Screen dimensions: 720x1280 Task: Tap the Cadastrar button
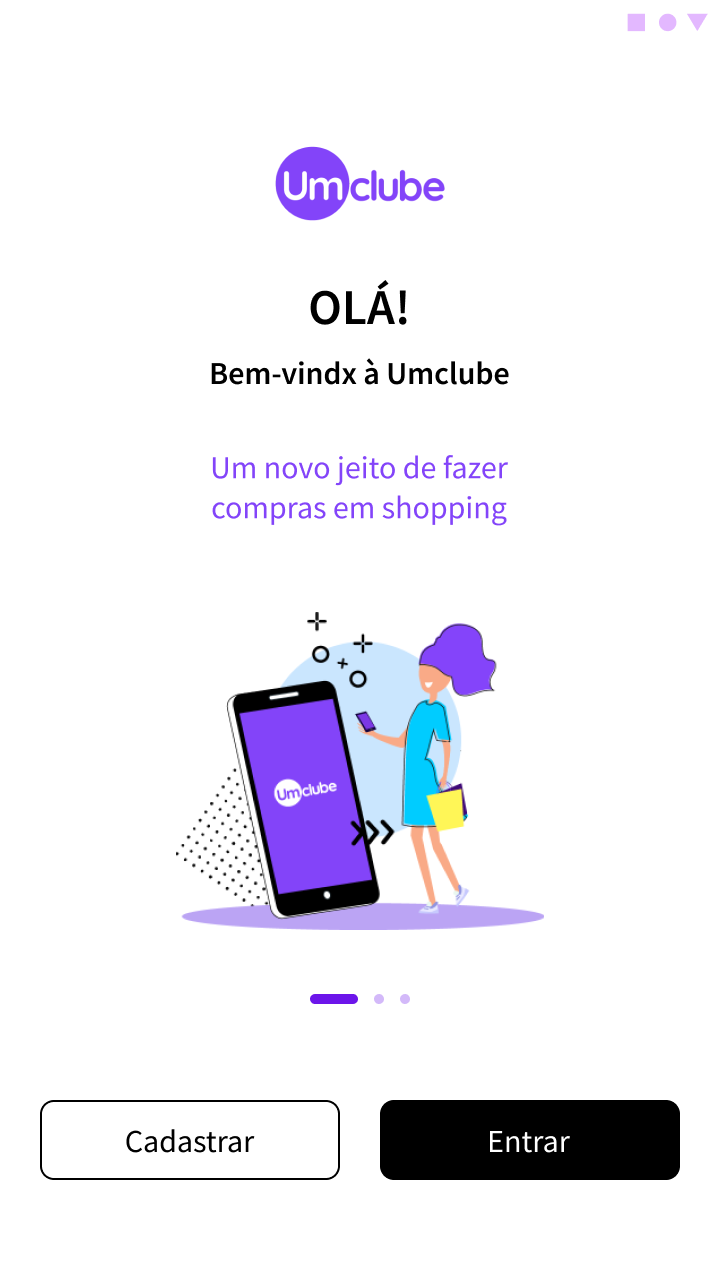click(190, 1140)
